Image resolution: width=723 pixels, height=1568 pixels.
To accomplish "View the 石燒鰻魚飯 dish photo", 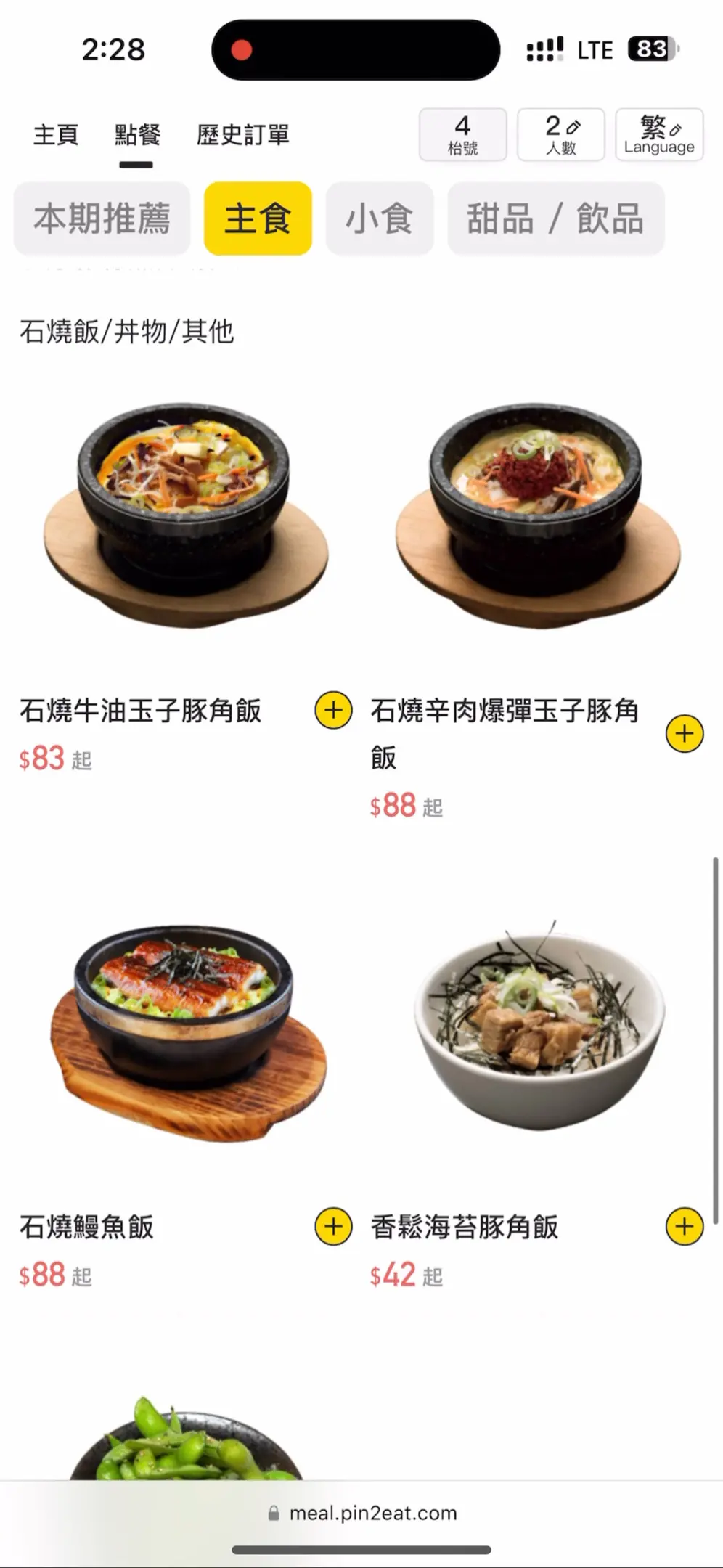I will [187, 1031].
